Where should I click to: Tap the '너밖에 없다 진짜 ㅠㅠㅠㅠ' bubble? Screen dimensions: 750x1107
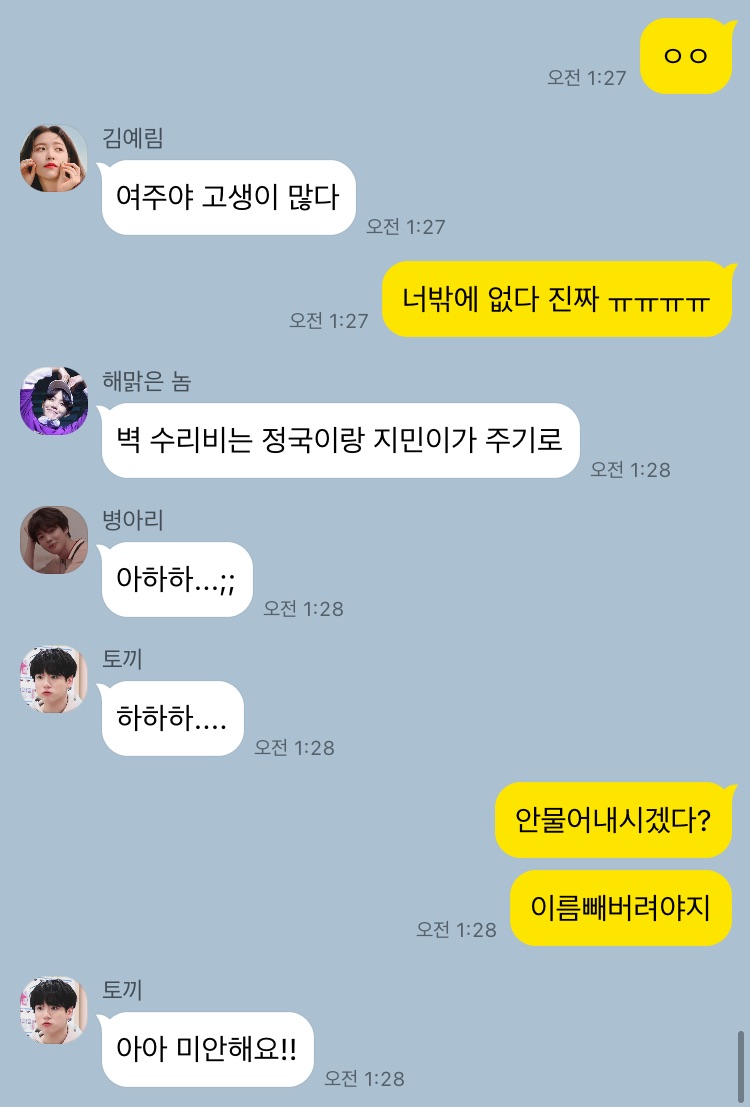(x=557, y=298)
